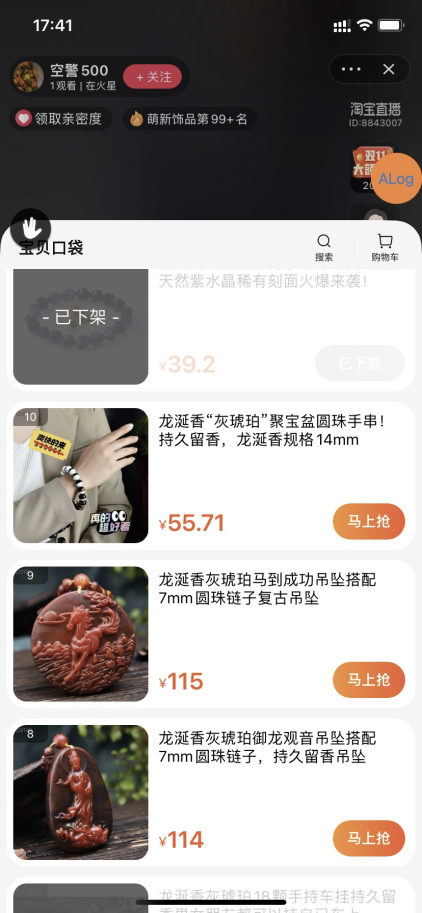Tap 马上抢 for 聚宝盆圆珠手串 at ¥55.71
Image resolution: width=422 pixels, height=913 pixels.
pos(369,521)
